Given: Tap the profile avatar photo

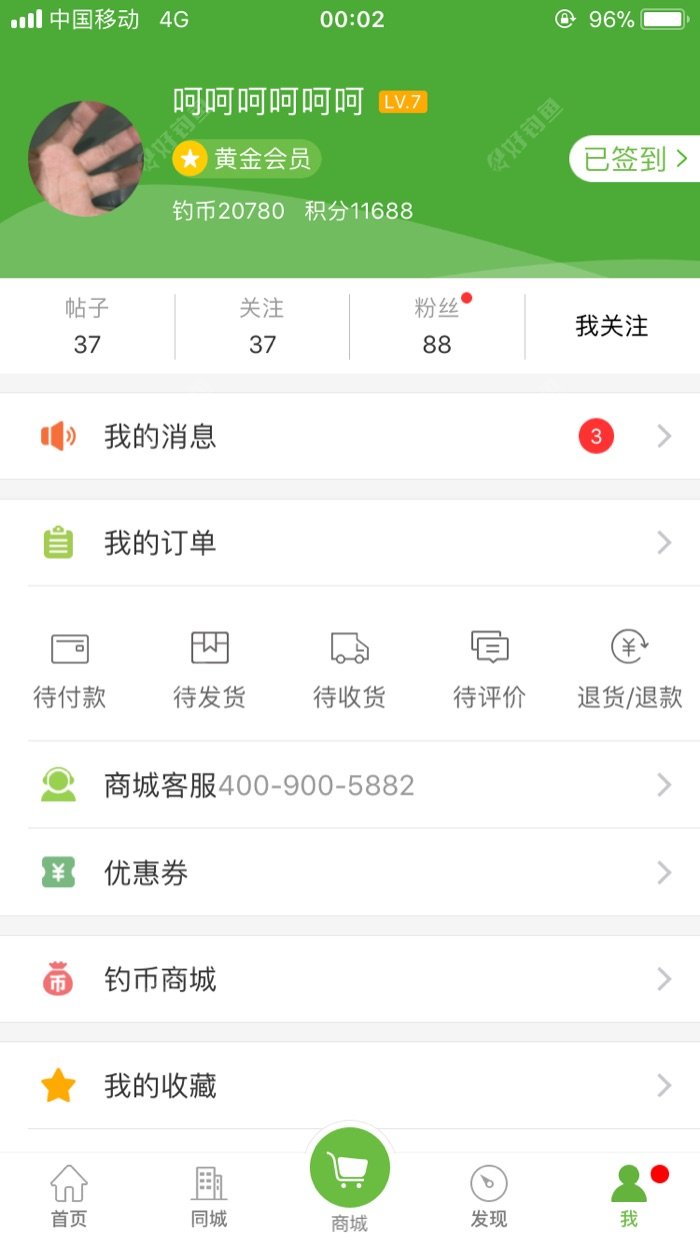Looking at the screenshot, I should pyautogui.click(x=85, y=158).
